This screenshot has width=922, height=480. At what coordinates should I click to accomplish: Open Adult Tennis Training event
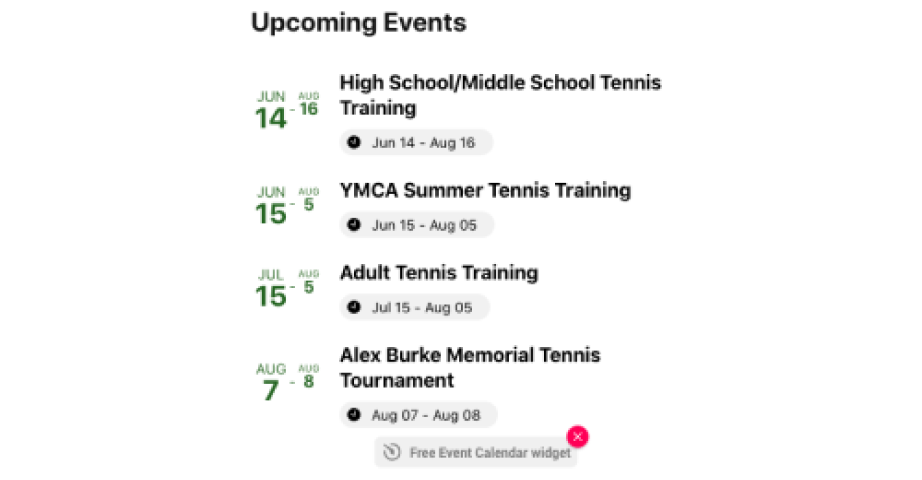click(439, 273)
